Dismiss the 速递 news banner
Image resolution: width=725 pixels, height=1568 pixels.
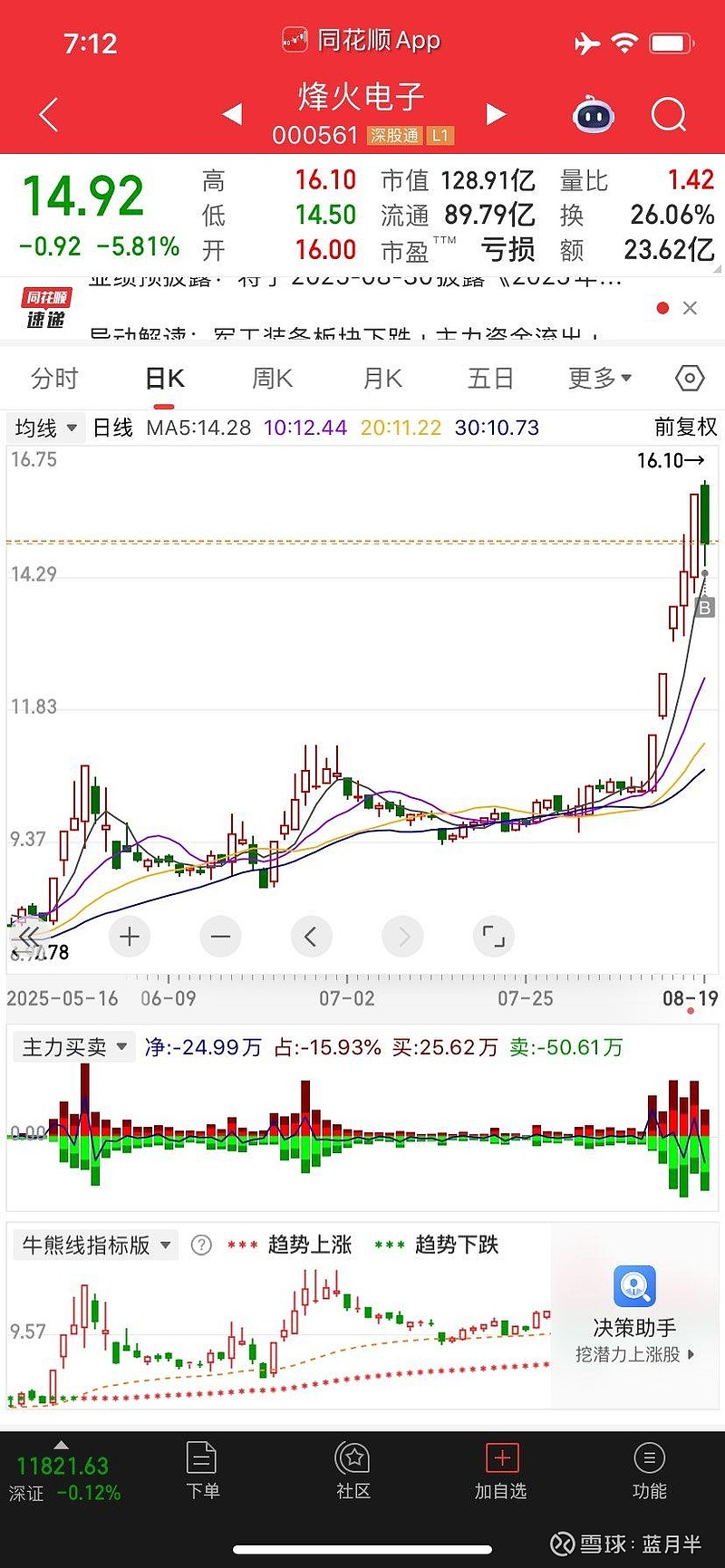click(x=690, y=308)
